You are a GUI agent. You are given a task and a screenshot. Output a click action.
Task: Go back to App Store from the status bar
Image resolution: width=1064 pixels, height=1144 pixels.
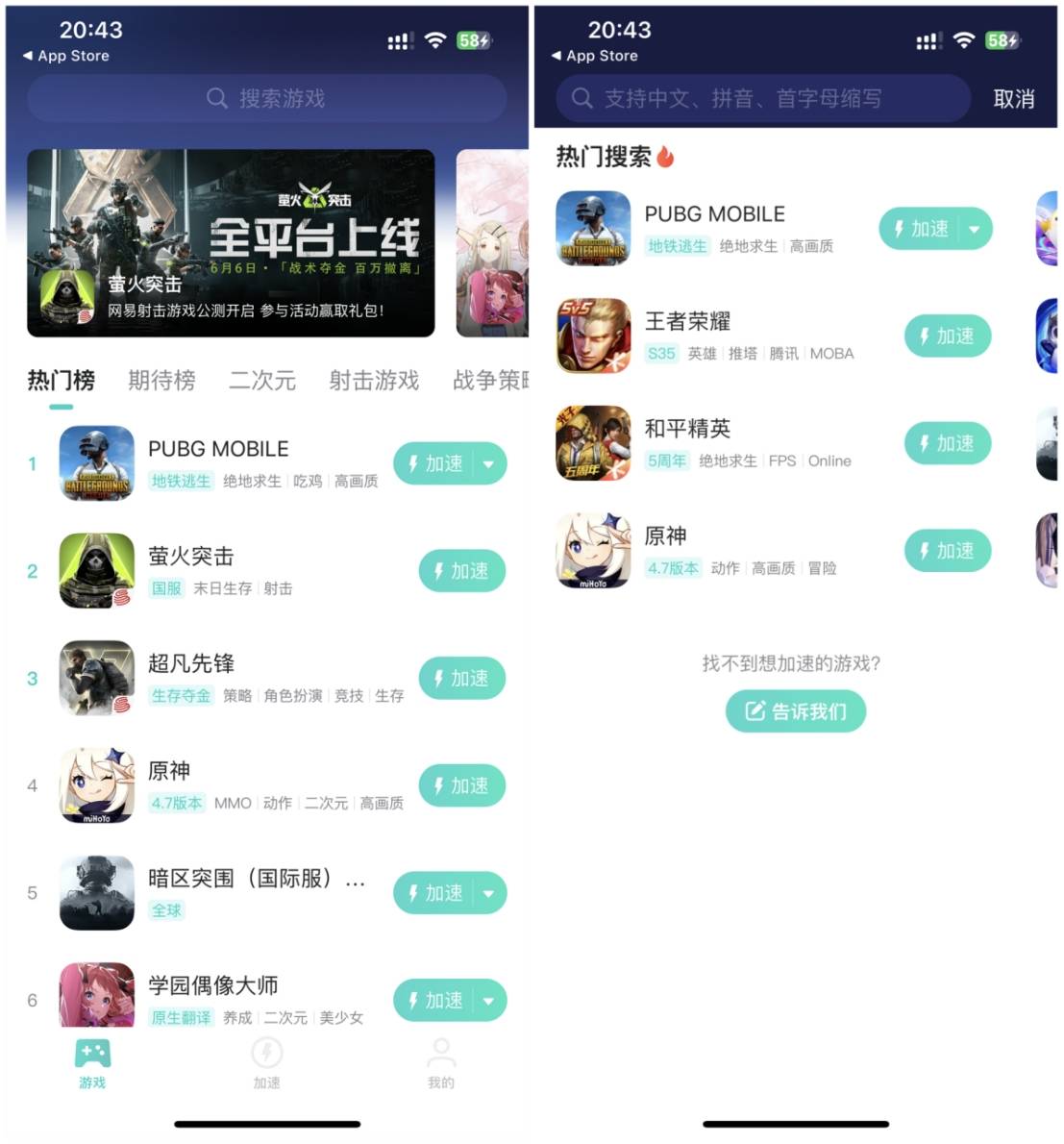coord(65,56)
